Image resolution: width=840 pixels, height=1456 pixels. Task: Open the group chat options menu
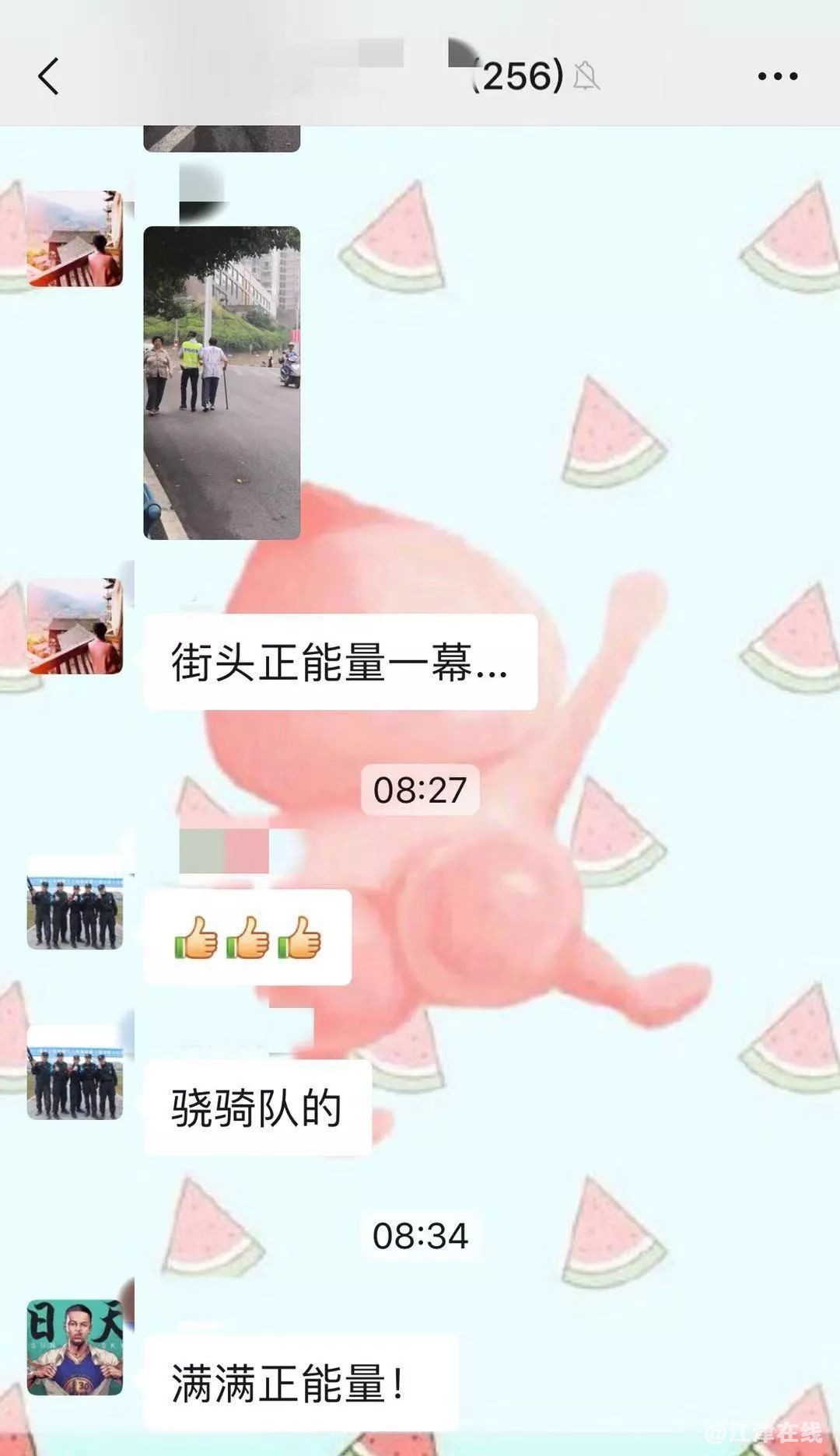tap(777, 76)
